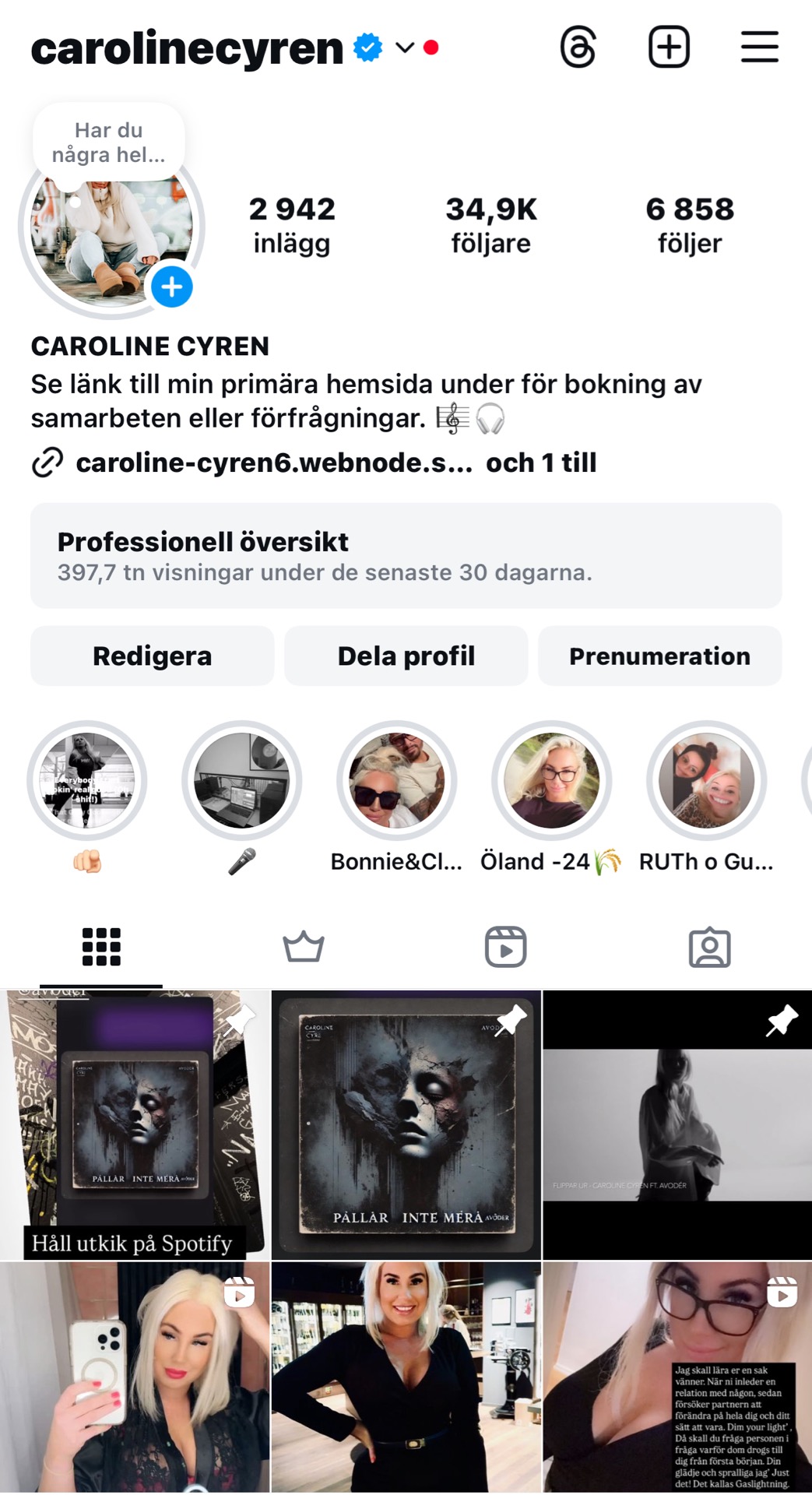Open the följer list
The width and height of the screenshot is (812, 1495).
pos(689,225)
